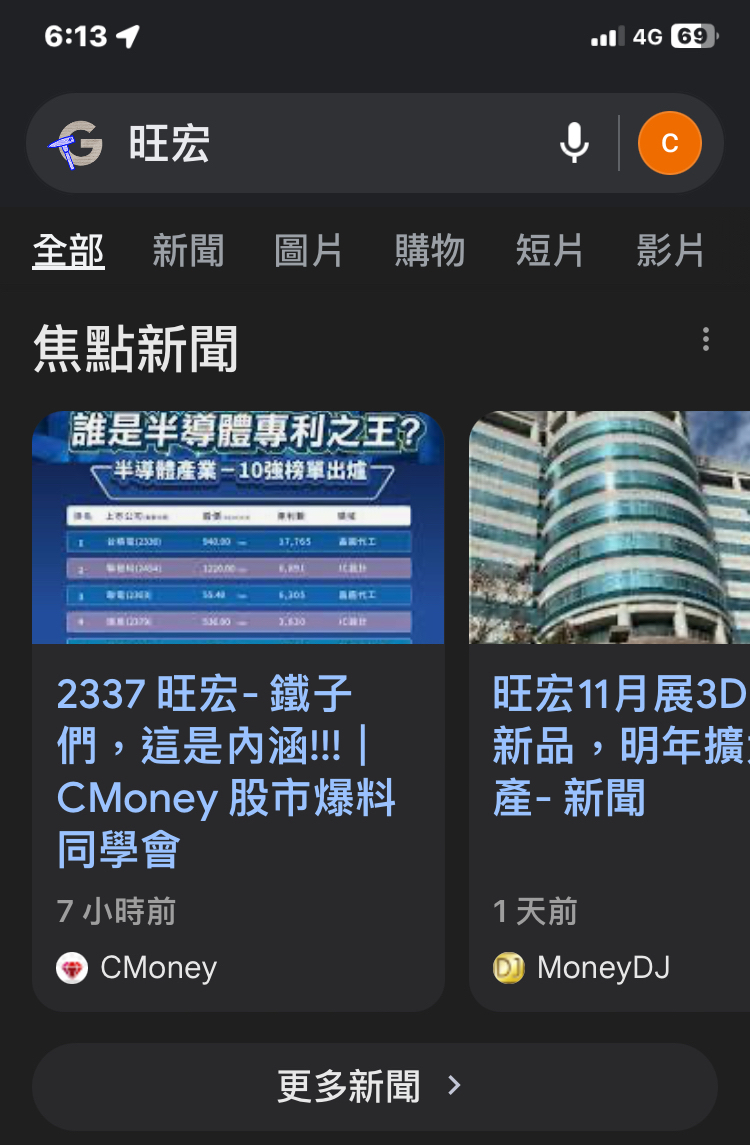Select the 購物 tab
This screenshot has height=1145, width=750.
coord(429,252)
